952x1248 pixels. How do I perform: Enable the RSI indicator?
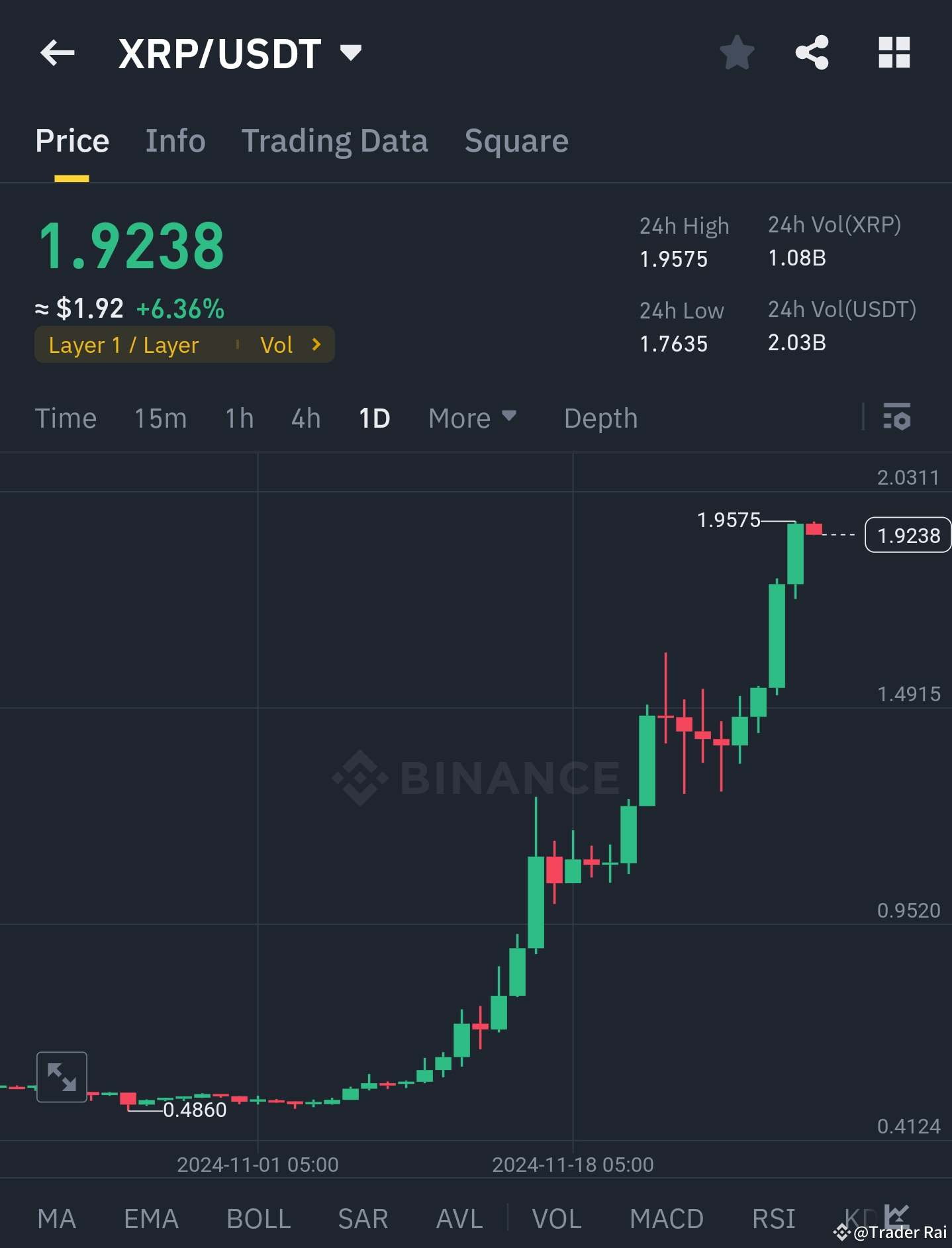pos(773,1218)
